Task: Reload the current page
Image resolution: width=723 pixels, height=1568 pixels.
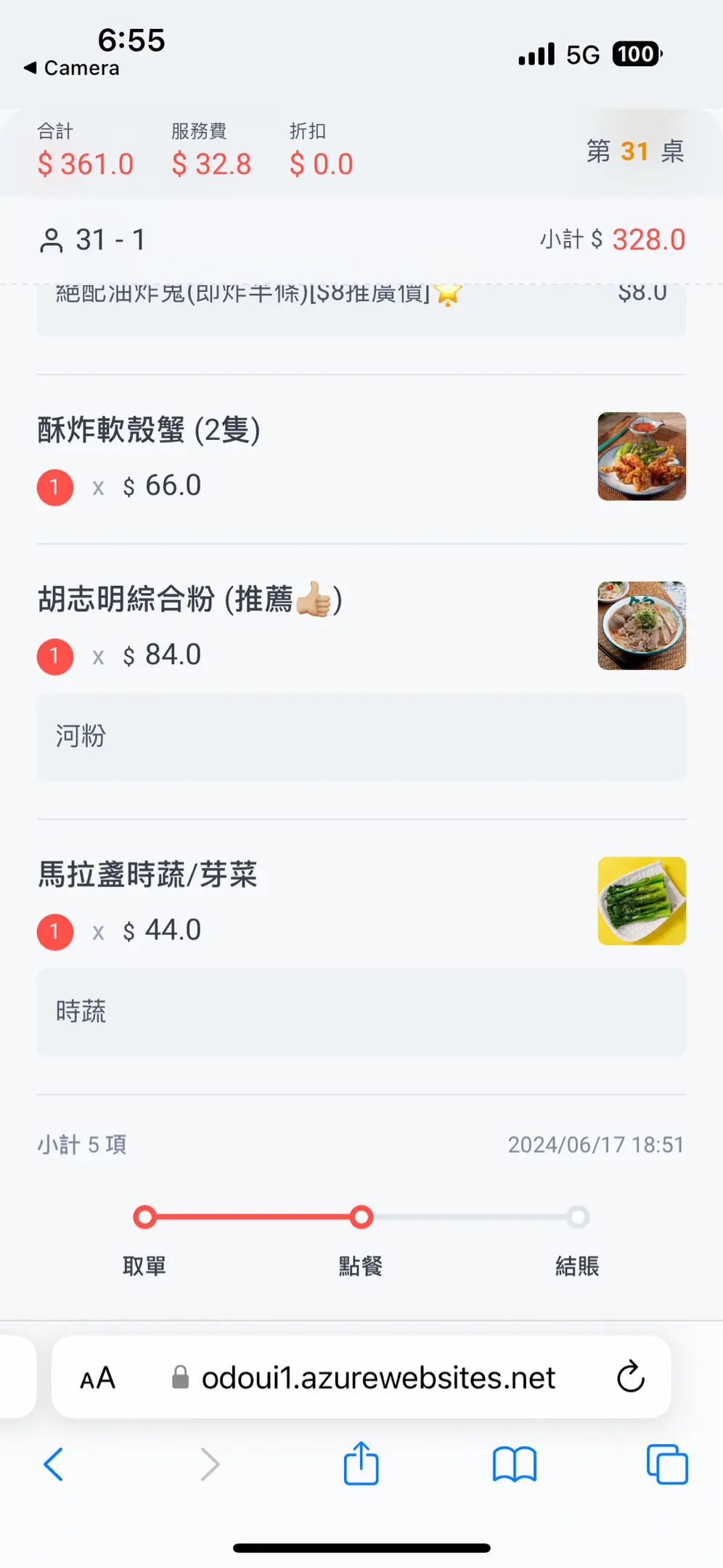Action: [630, 1376]
